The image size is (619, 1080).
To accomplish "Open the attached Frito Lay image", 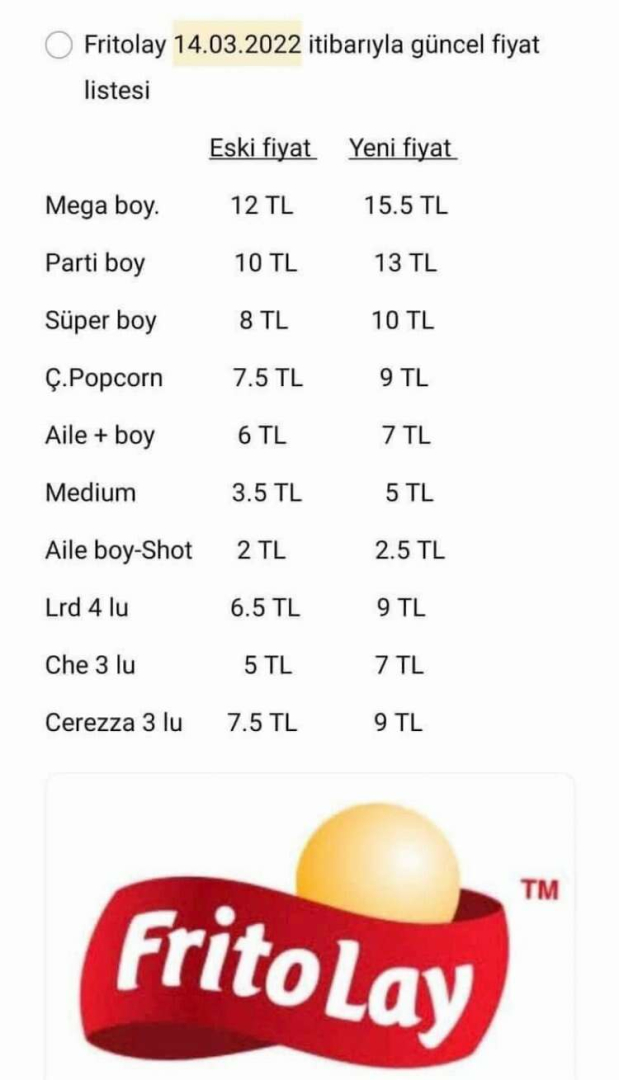I will point(310,925).
